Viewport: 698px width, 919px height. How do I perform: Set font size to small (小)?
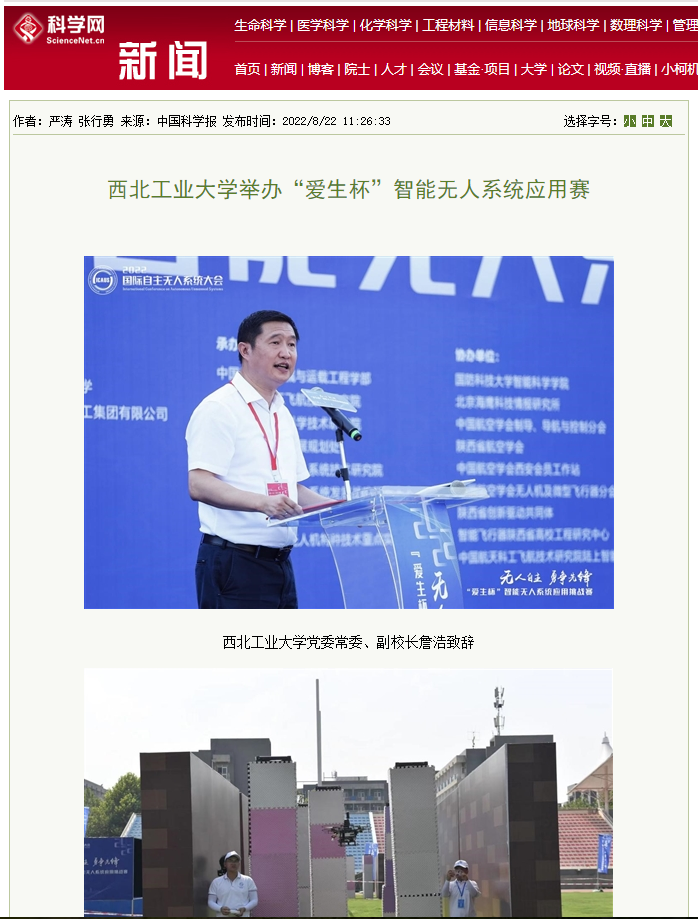pos(630,121)
